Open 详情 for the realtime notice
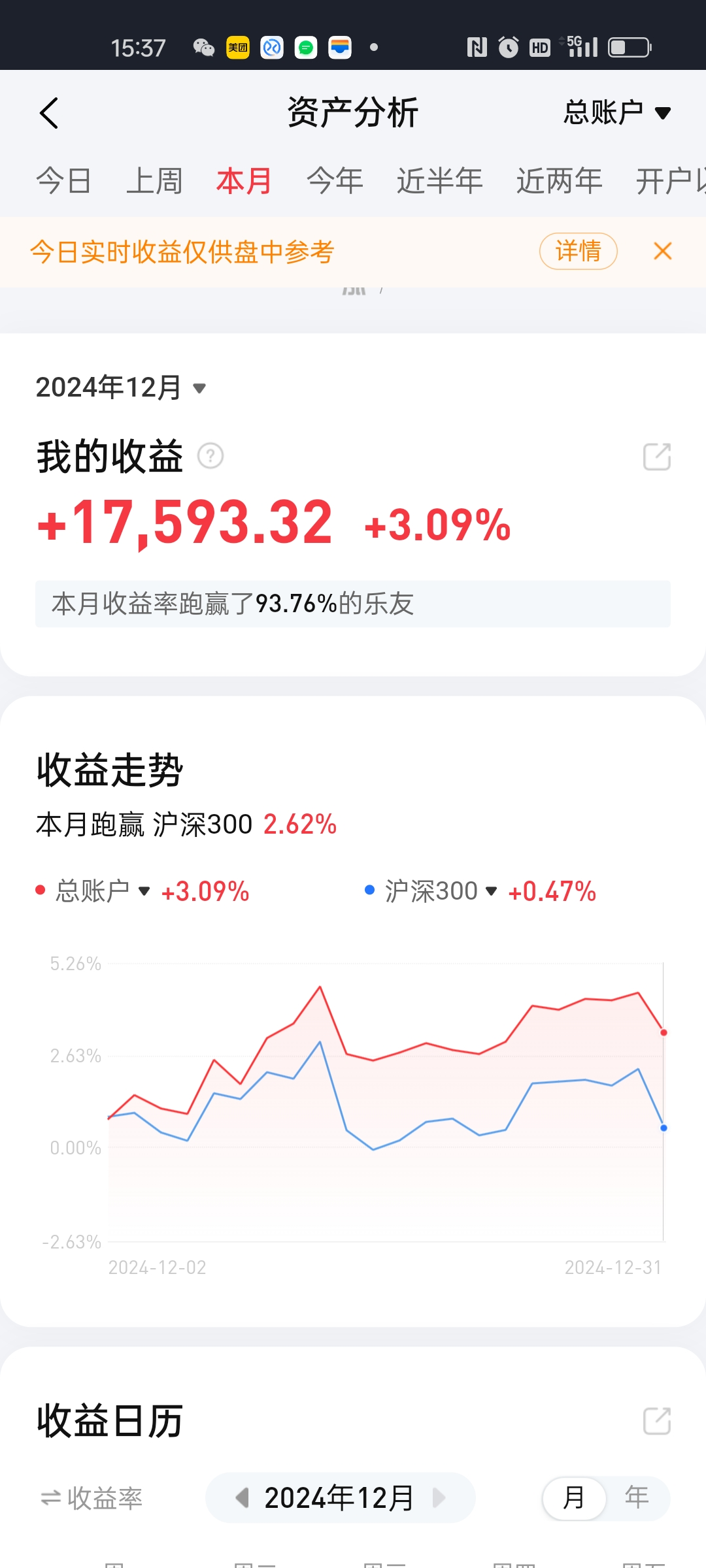 tap(578, 251)
